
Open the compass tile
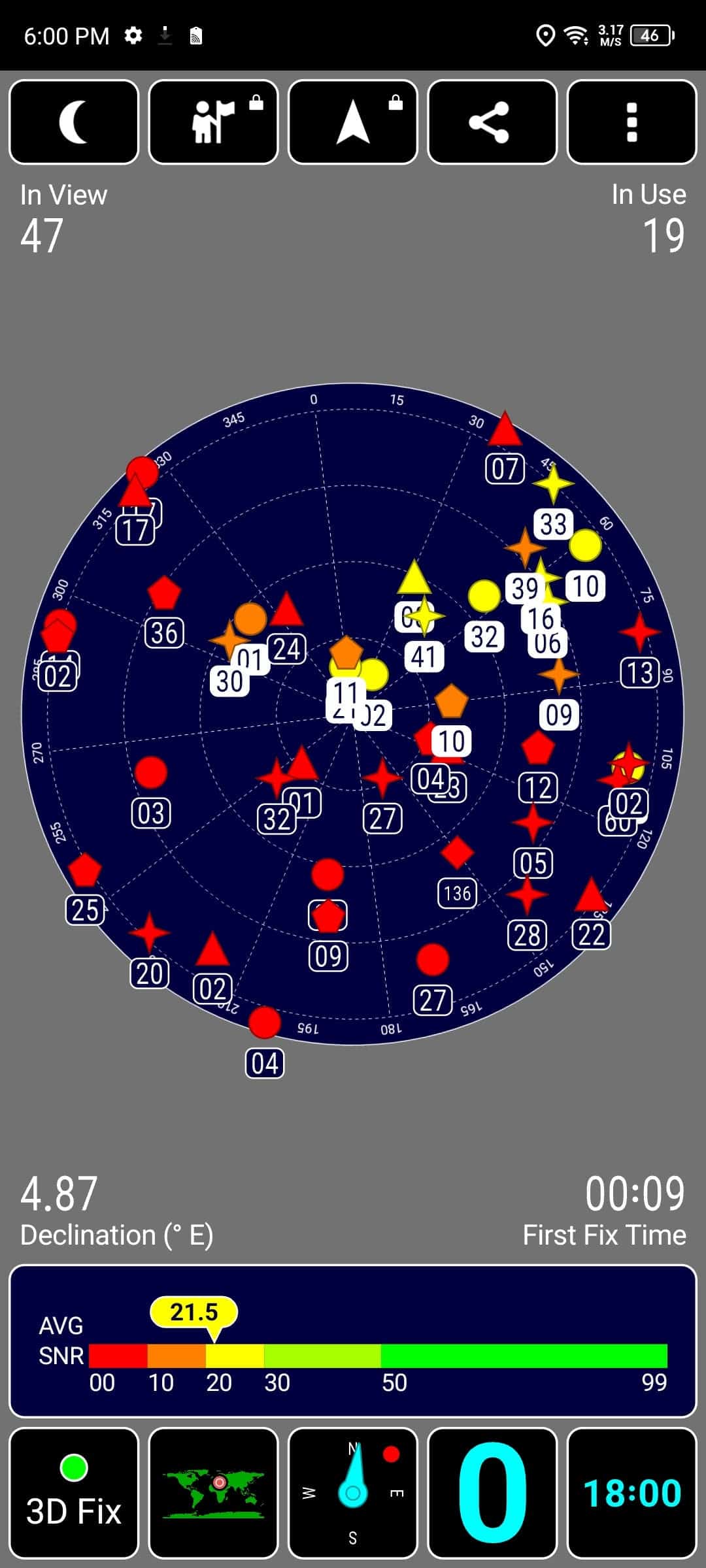pos(353,1493)
